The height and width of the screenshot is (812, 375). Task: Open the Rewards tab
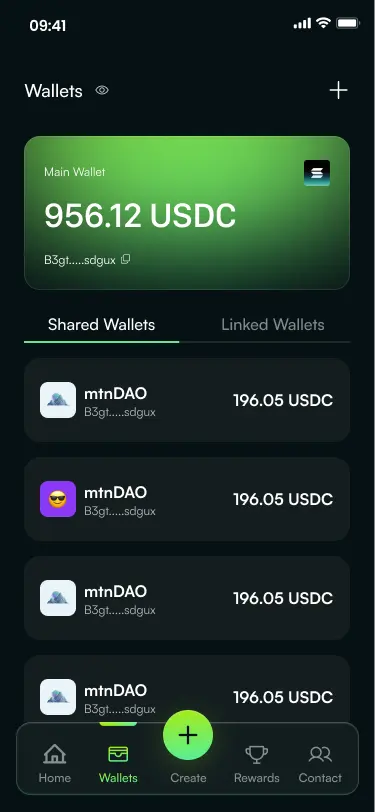[x=256, y=764]
